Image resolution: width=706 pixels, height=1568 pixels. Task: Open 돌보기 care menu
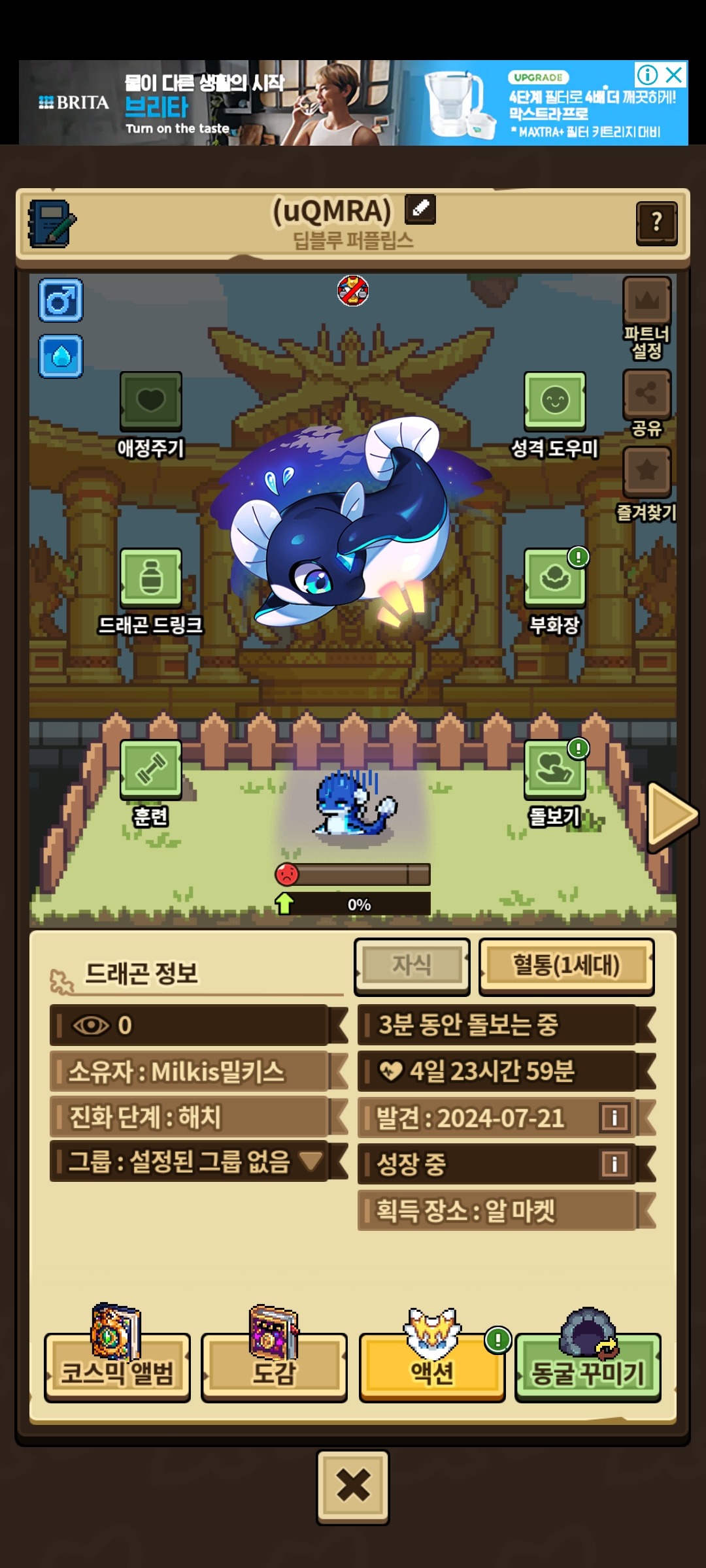(554, 770)
